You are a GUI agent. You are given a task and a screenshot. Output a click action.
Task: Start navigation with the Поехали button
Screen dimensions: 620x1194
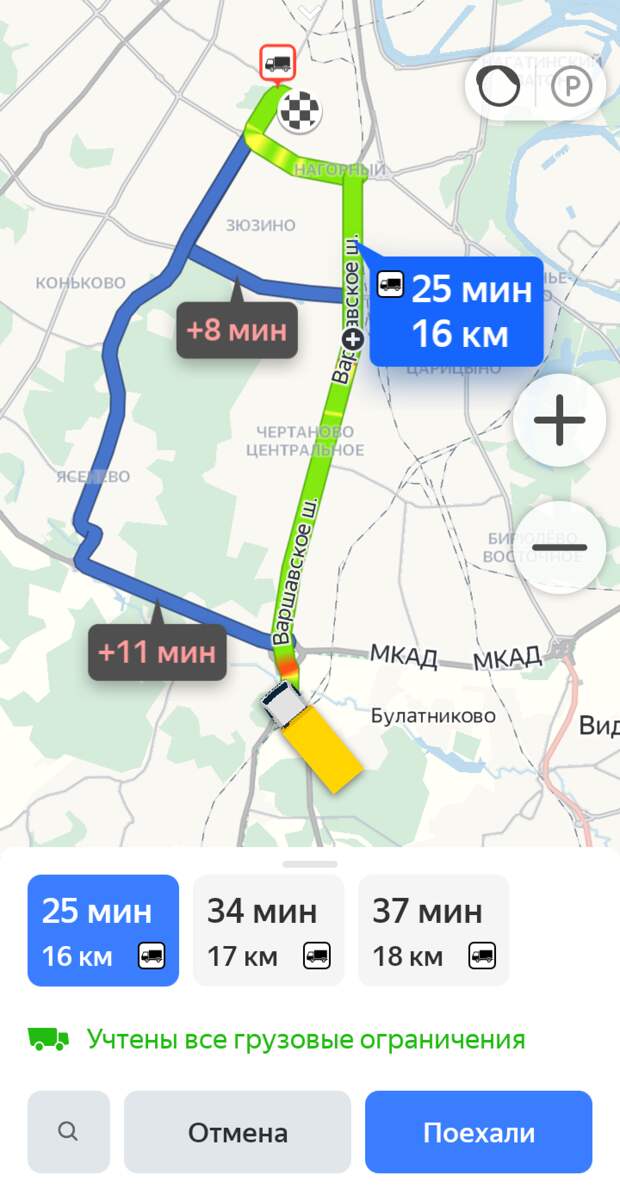click(478, 1132)
